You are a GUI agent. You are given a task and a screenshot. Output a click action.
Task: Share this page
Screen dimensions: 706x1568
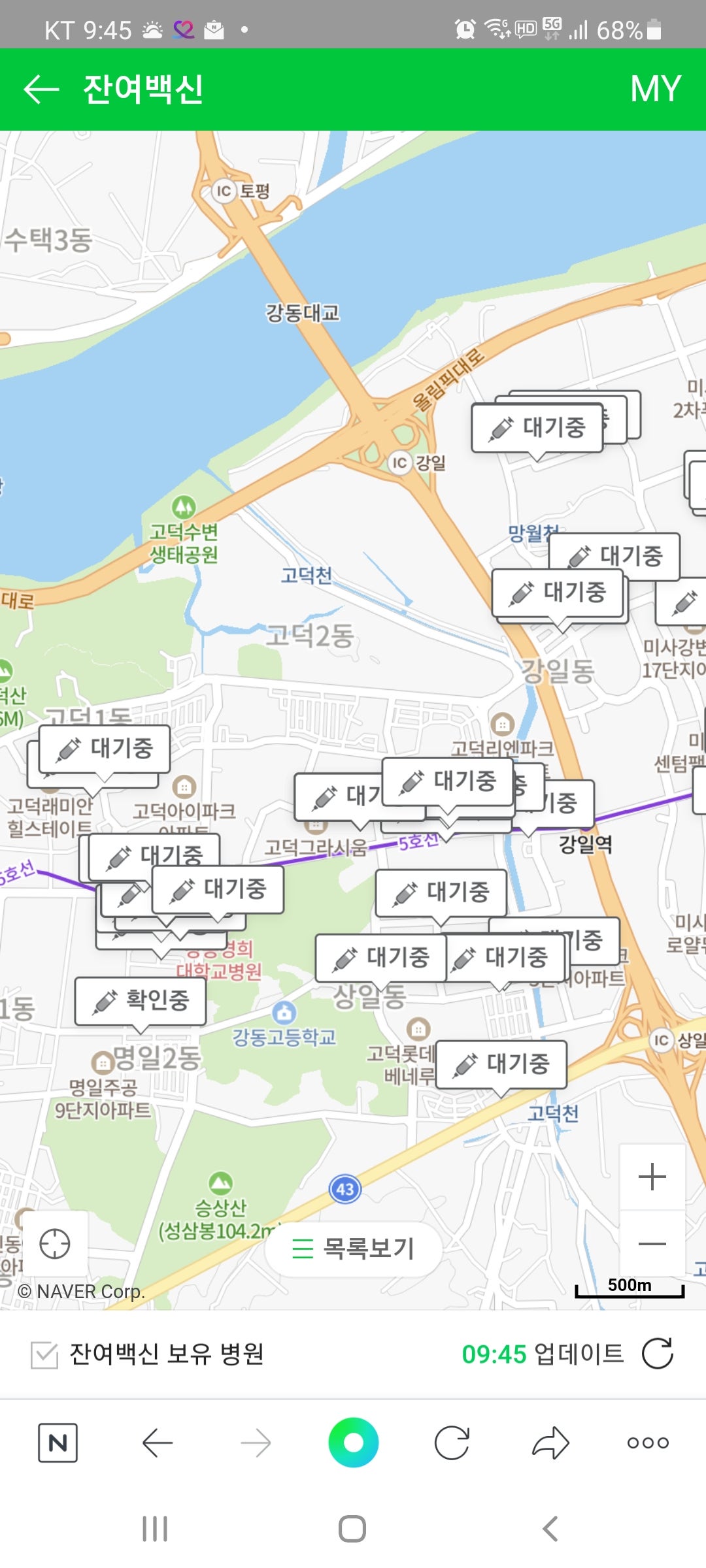pyautogui.click(x=550, y=1443)
